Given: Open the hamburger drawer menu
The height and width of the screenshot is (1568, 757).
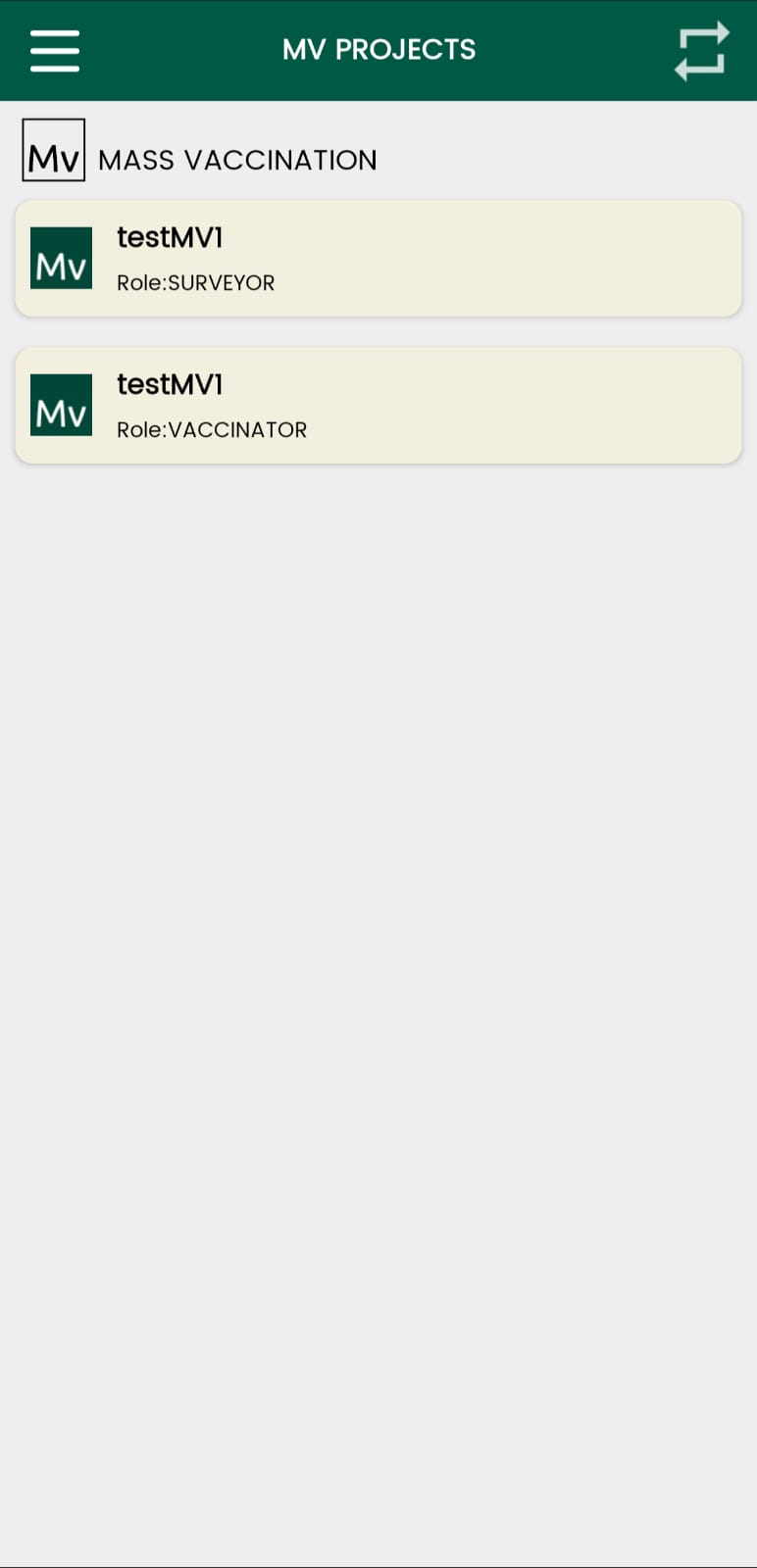Looking at the screenshot, I should [x=54, y=50].
